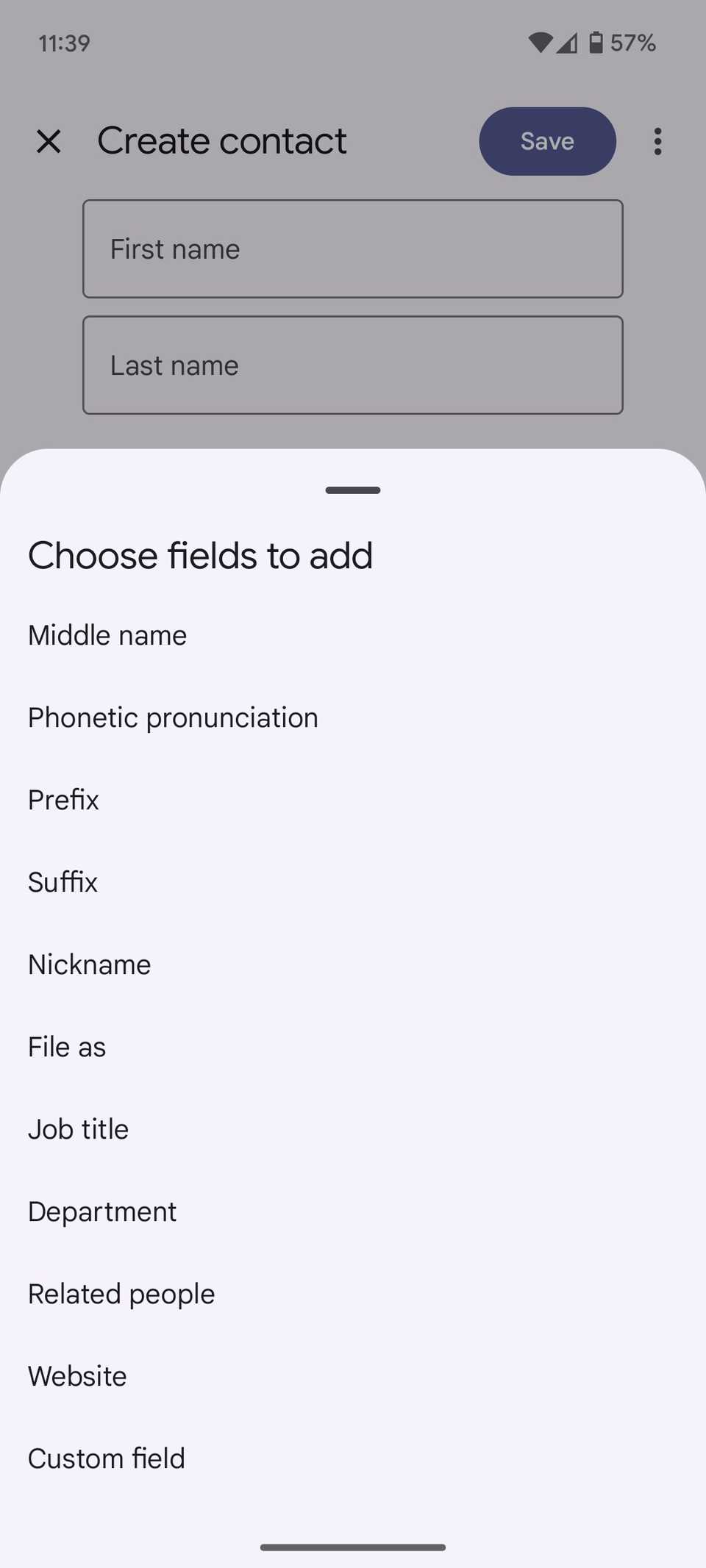Select the Department field option
This screenshot has width=706, height=1568.
[102, 1211]
